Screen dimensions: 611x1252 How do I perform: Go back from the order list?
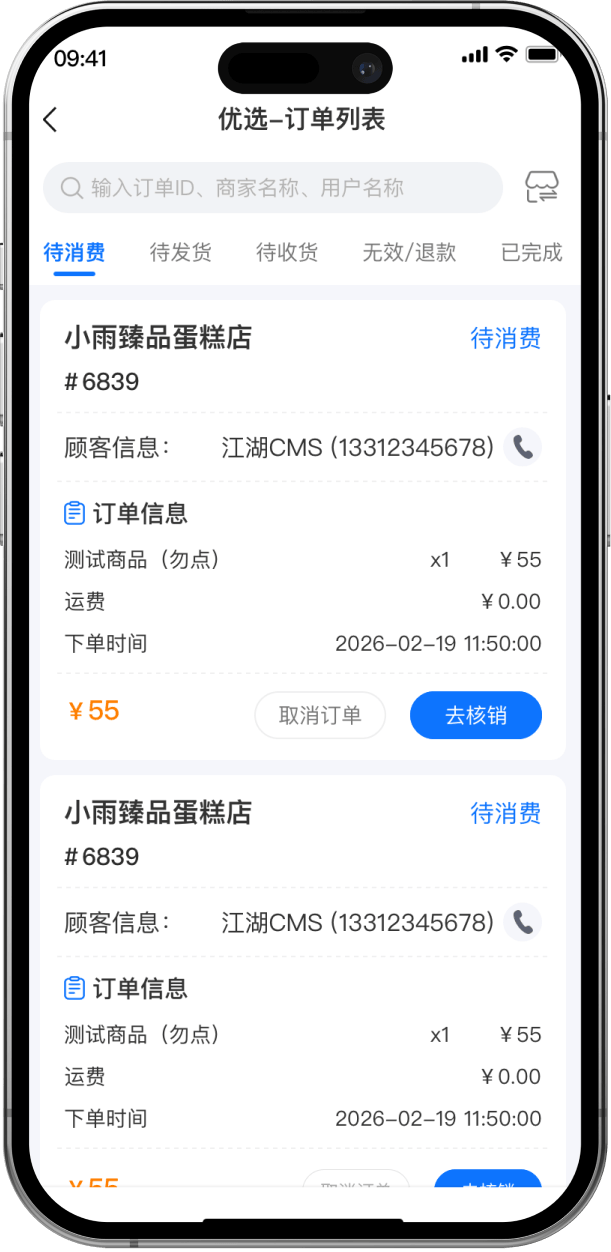point(51,120)
